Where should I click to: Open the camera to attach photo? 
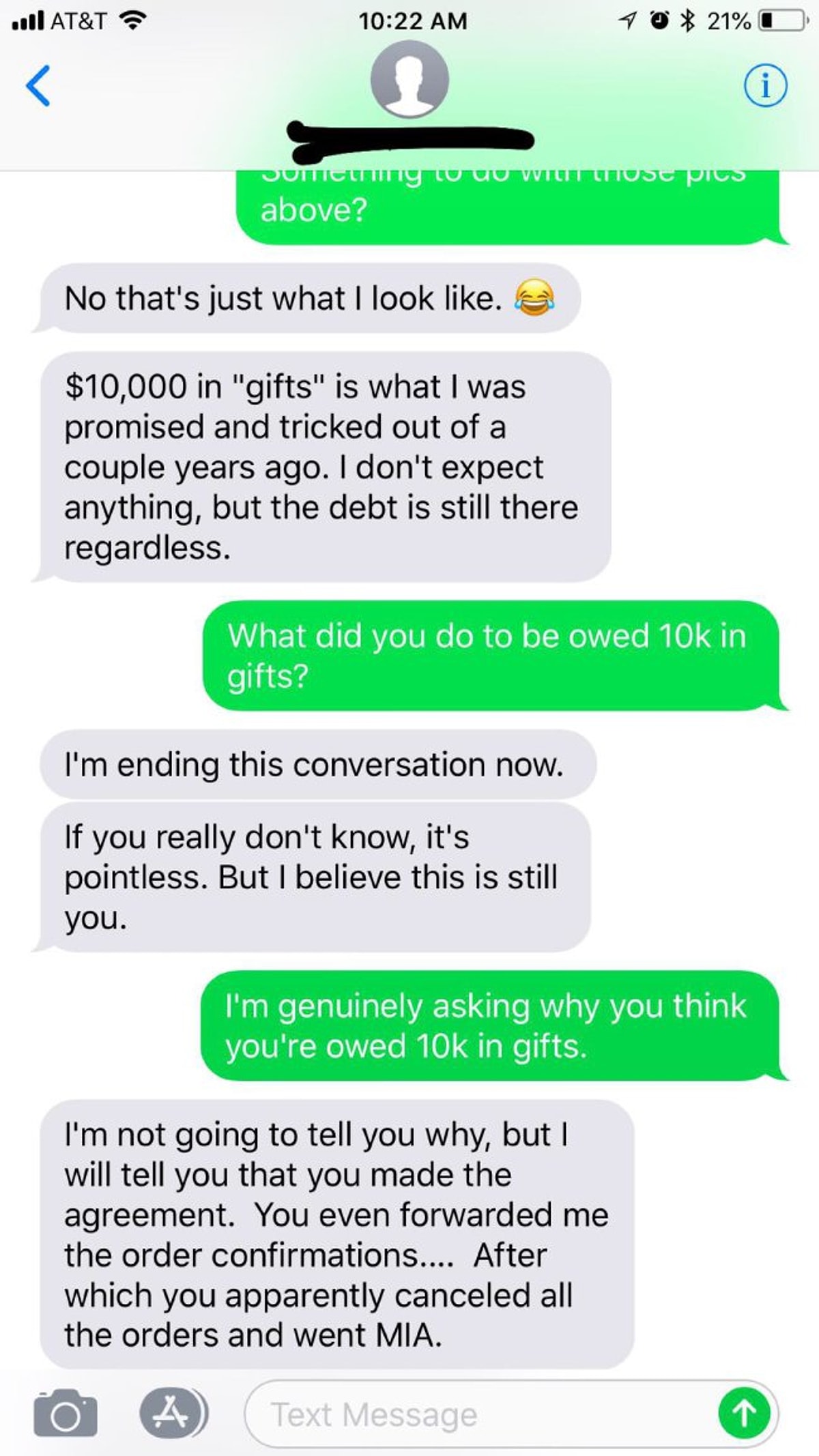[66, 1414]
